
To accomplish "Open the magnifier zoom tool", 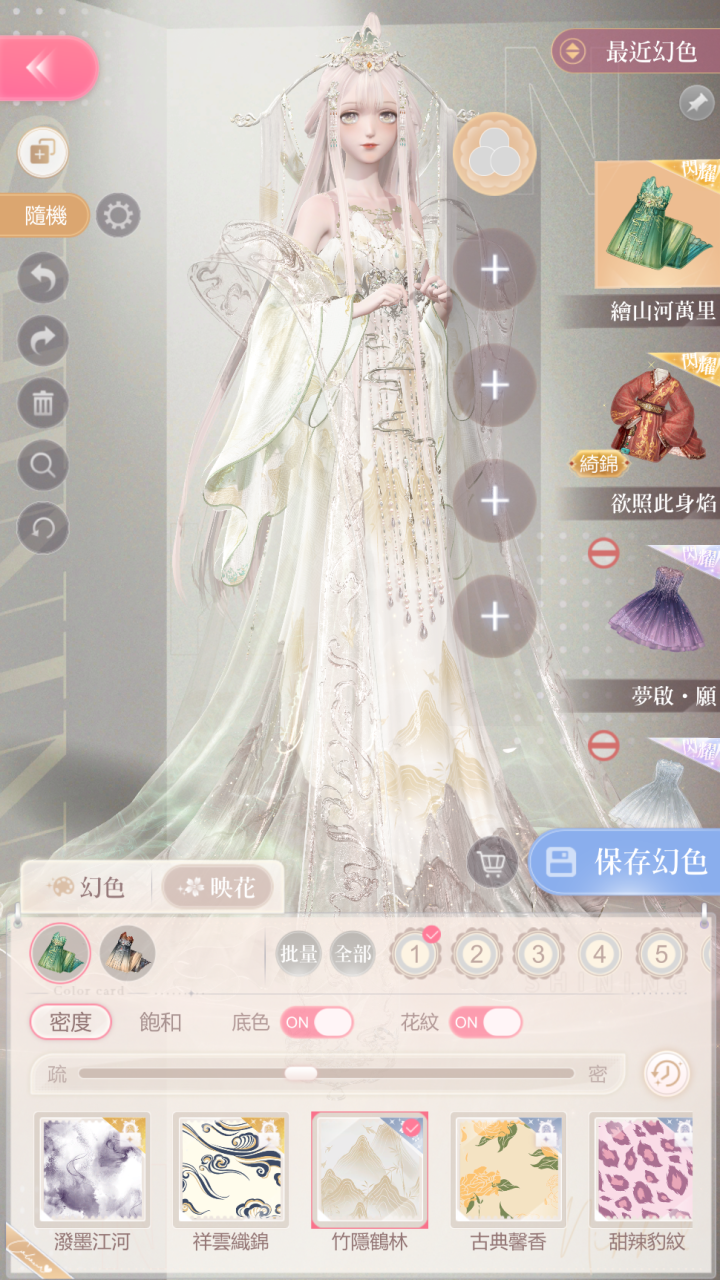I will coord(43,465).
